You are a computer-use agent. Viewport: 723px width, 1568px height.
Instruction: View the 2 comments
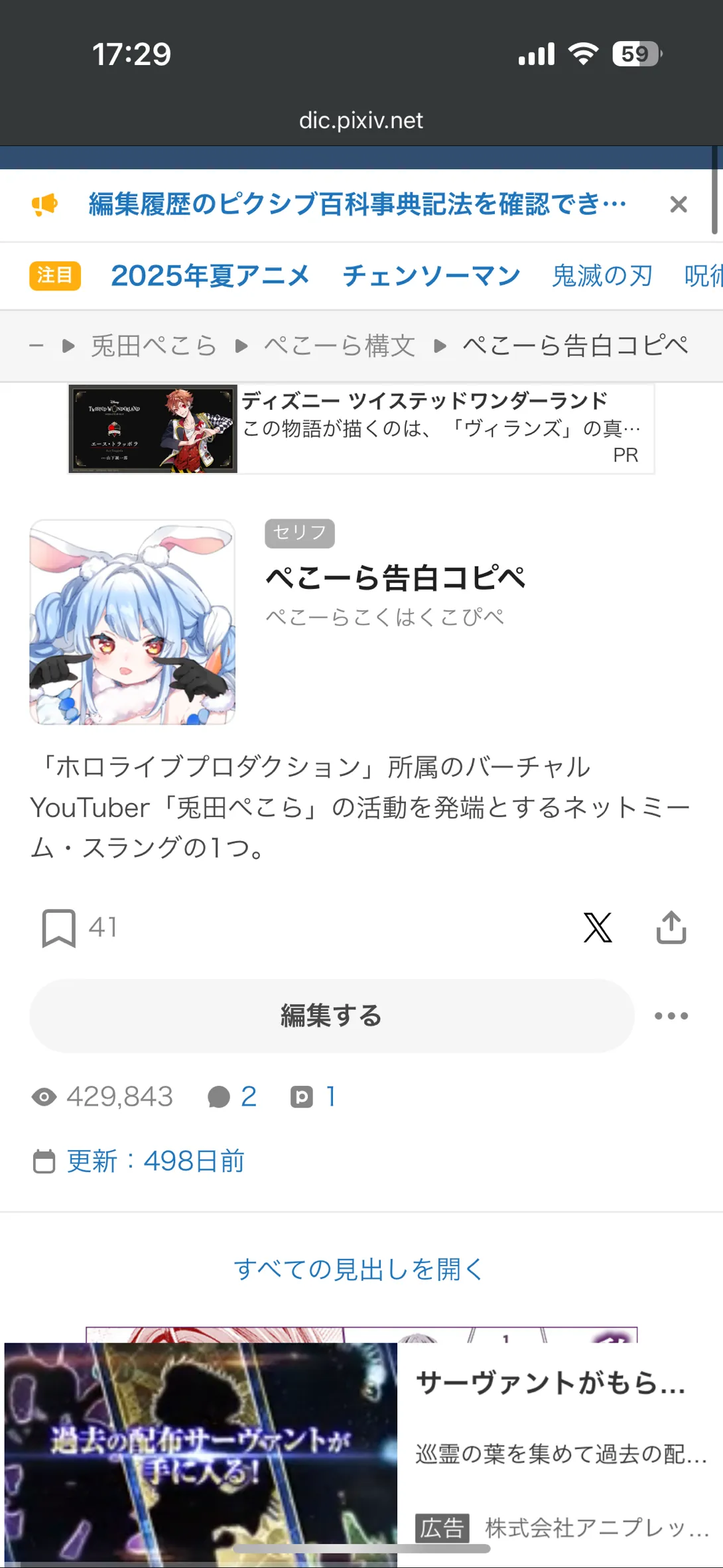(x=233, y=1097)
